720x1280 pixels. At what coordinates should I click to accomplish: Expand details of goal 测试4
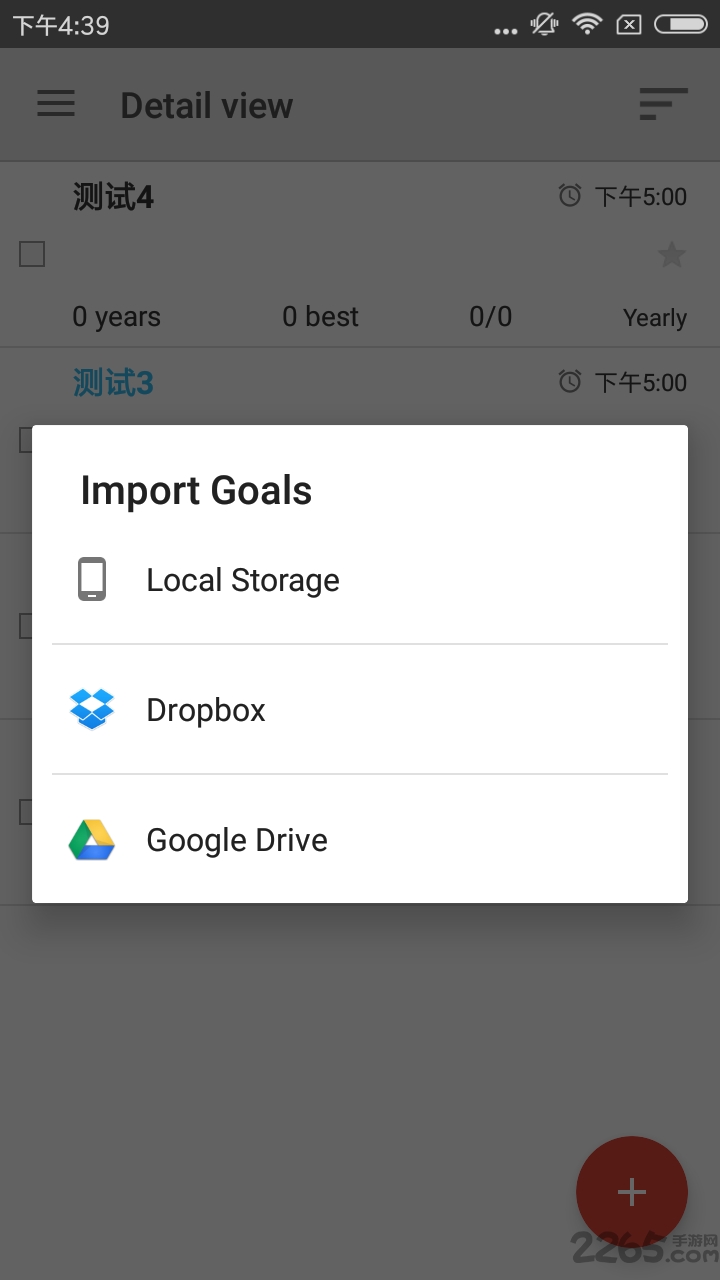[x=114, y=196]
